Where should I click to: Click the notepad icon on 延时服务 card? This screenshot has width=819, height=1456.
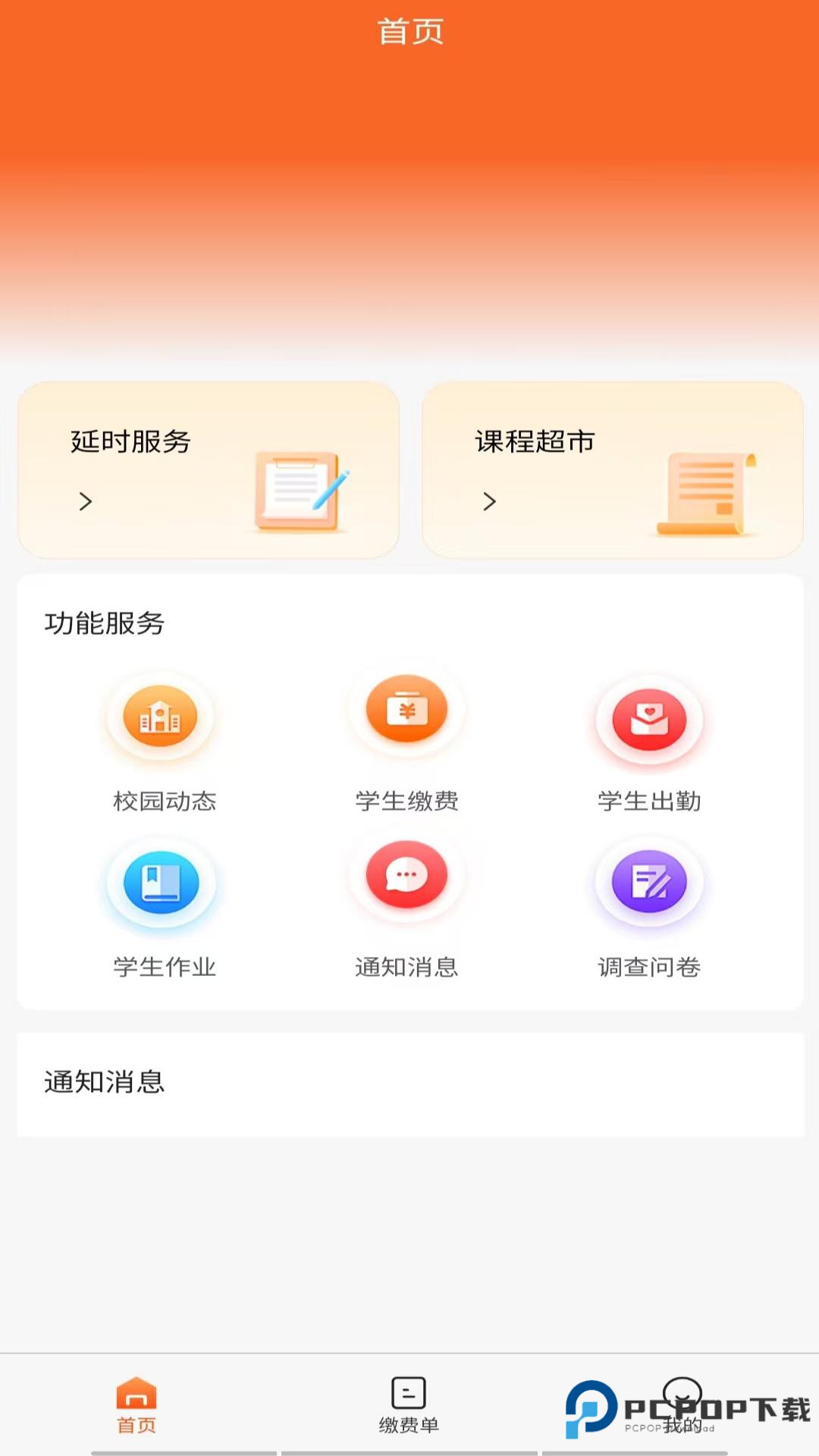(299, 488)
